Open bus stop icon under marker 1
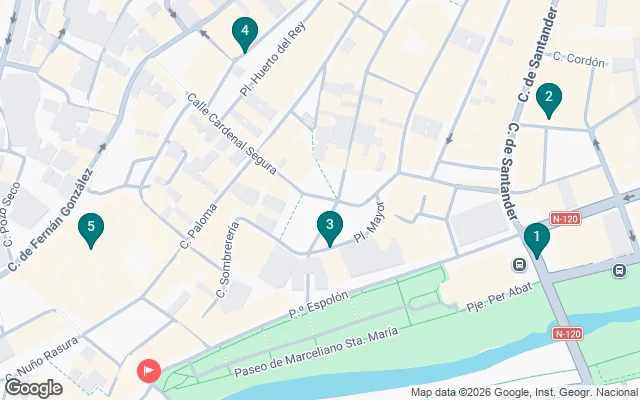This screenshot has width=640, height=400. tap(520, 265)
